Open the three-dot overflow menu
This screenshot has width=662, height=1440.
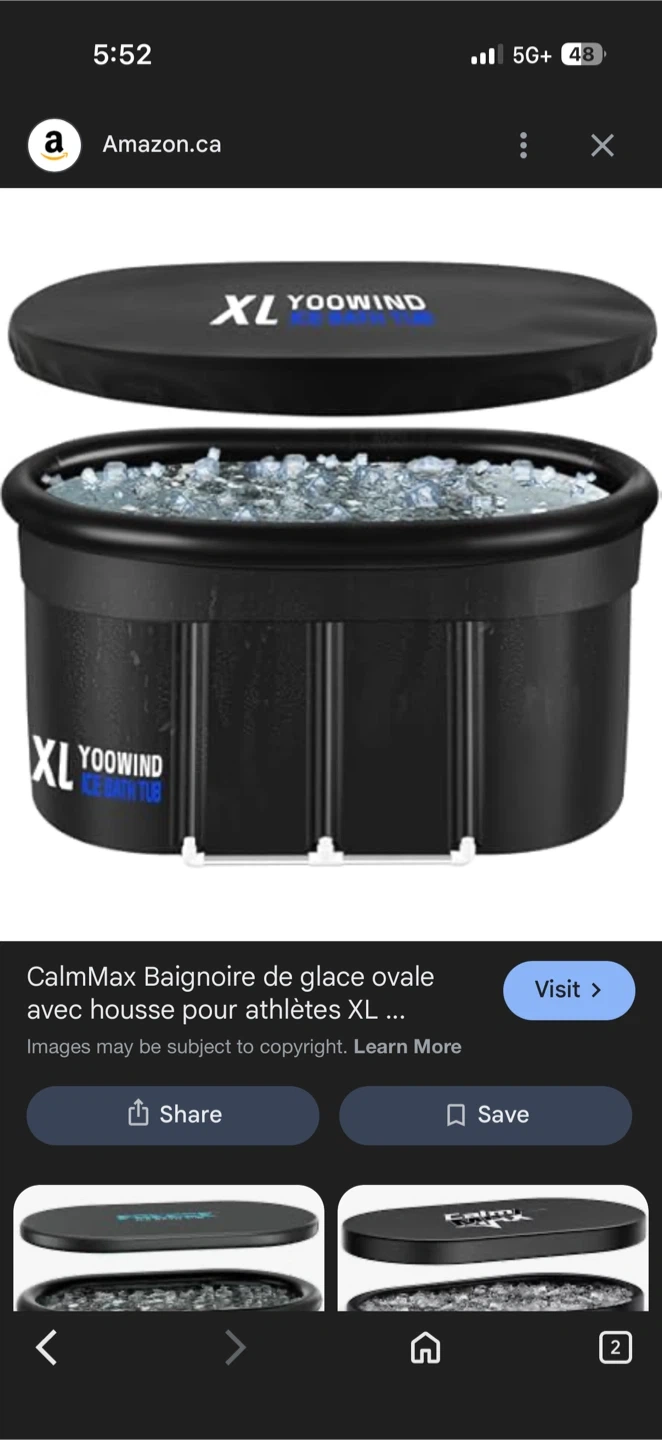coord(523,146)
